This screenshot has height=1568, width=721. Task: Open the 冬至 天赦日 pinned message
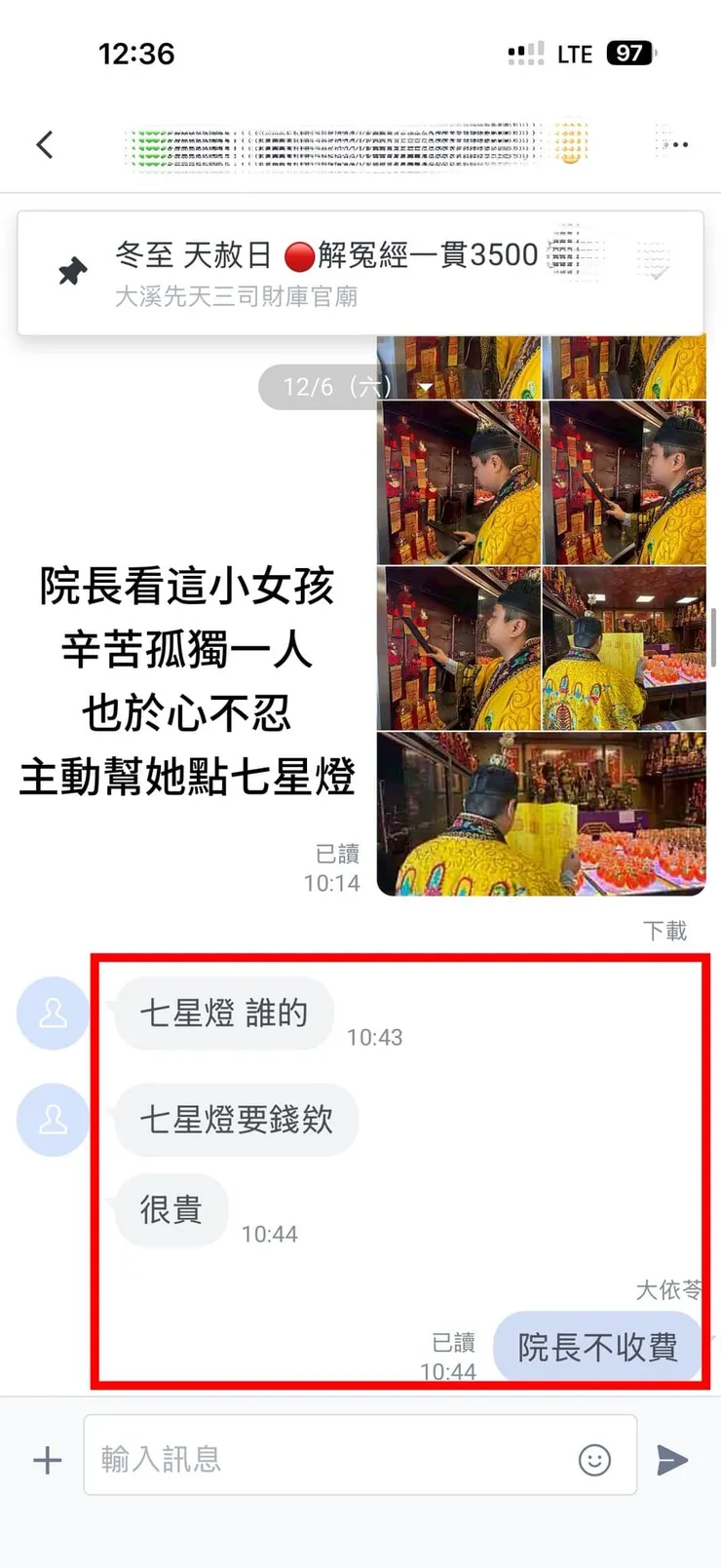click(x=322, y=255)
